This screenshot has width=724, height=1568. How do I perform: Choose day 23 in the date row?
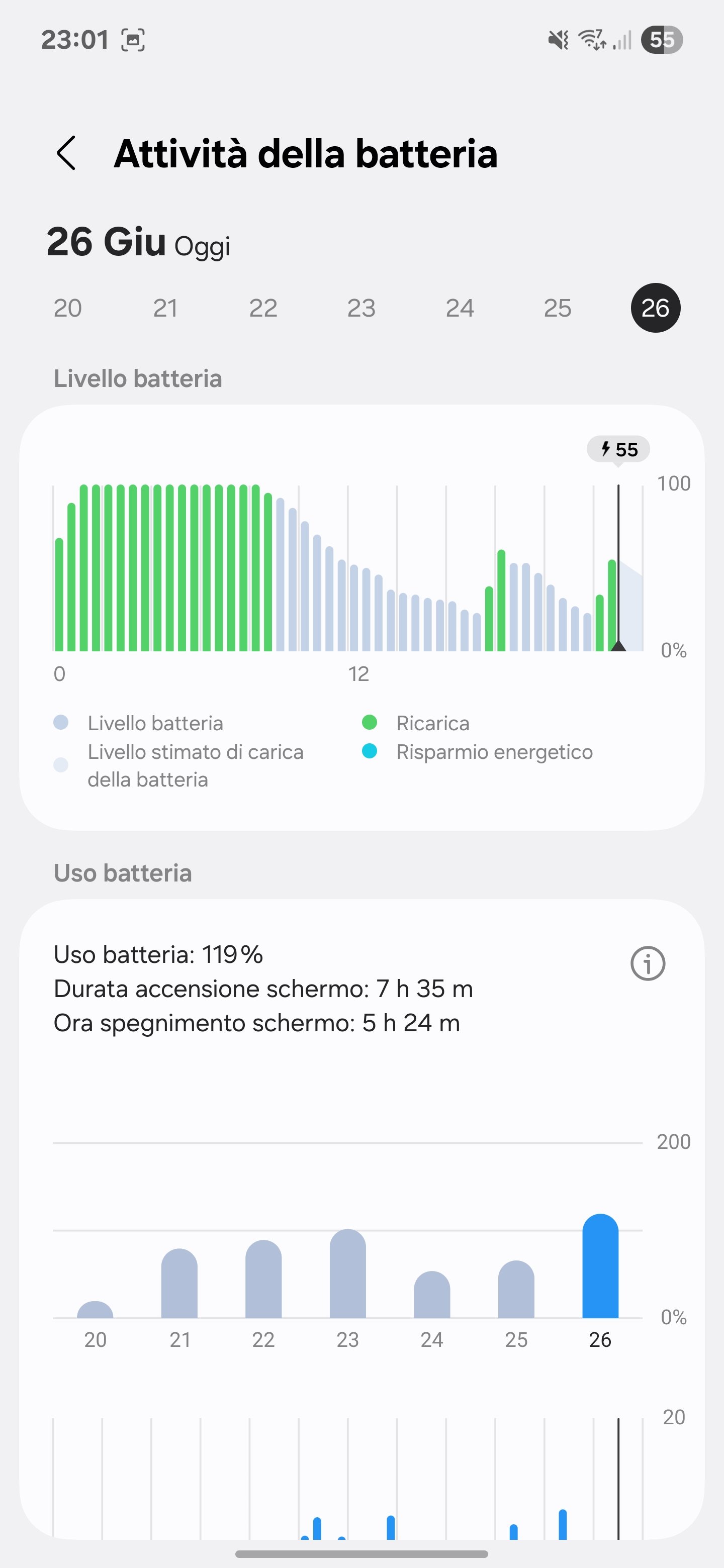tap(361, 308)
